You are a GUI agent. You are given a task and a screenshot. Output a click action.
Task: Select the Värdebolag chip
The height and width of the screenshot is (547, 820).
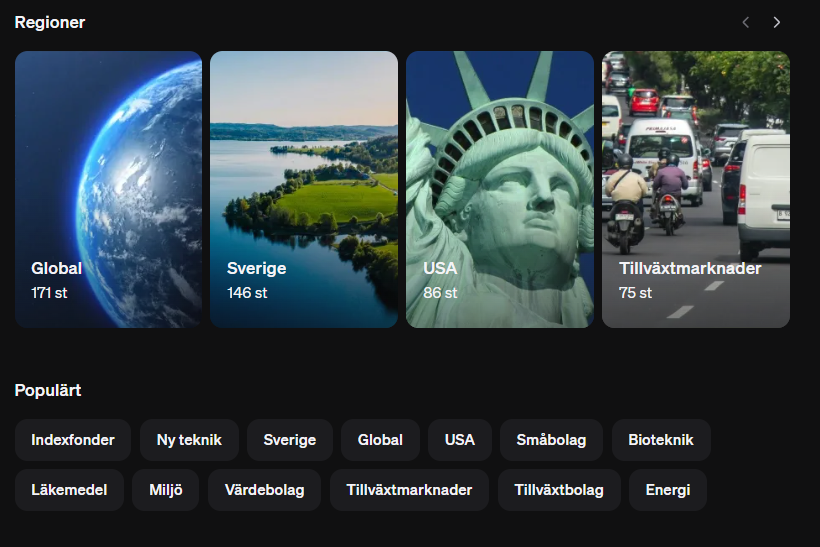[x=264, y=490]
